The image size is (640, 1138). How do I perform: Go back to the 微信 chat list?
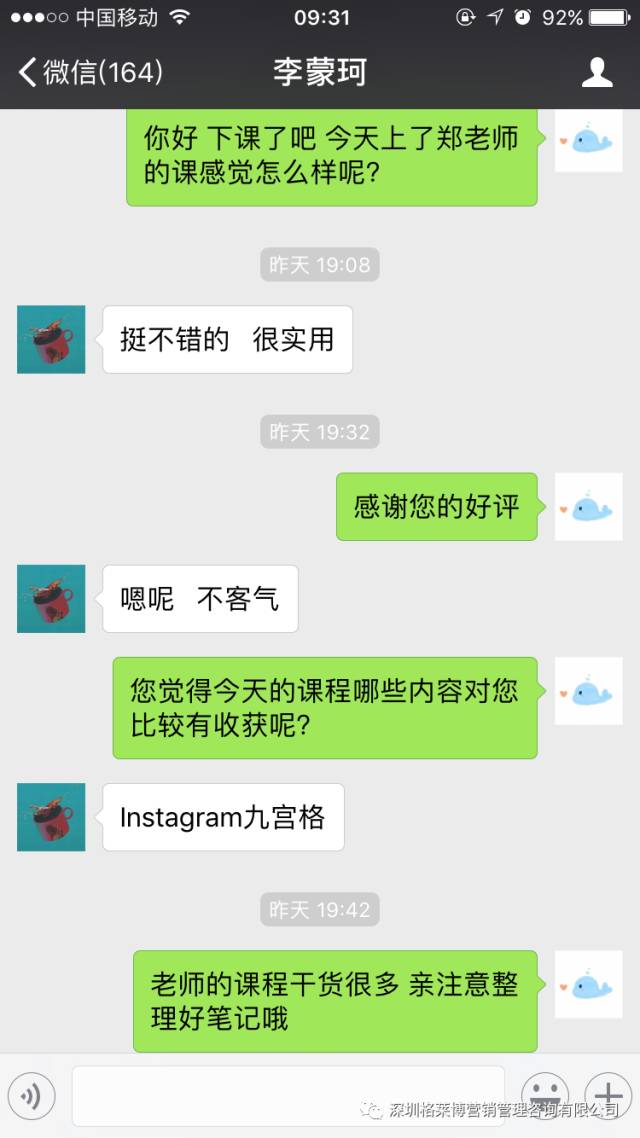90,72
